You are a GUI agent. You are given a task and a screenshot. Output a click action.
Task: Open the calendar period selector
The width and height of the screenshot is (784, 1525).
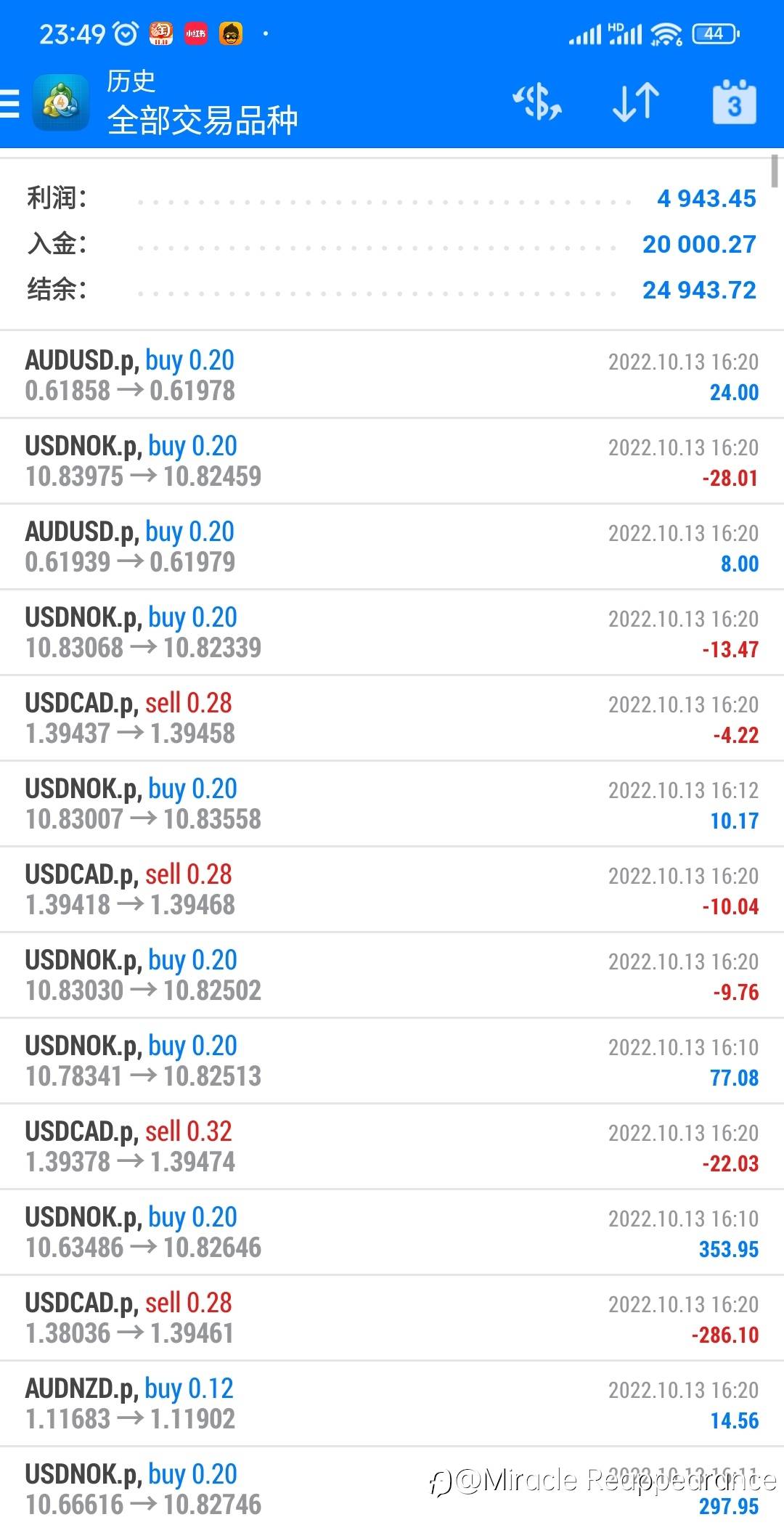tap(734, 102)
